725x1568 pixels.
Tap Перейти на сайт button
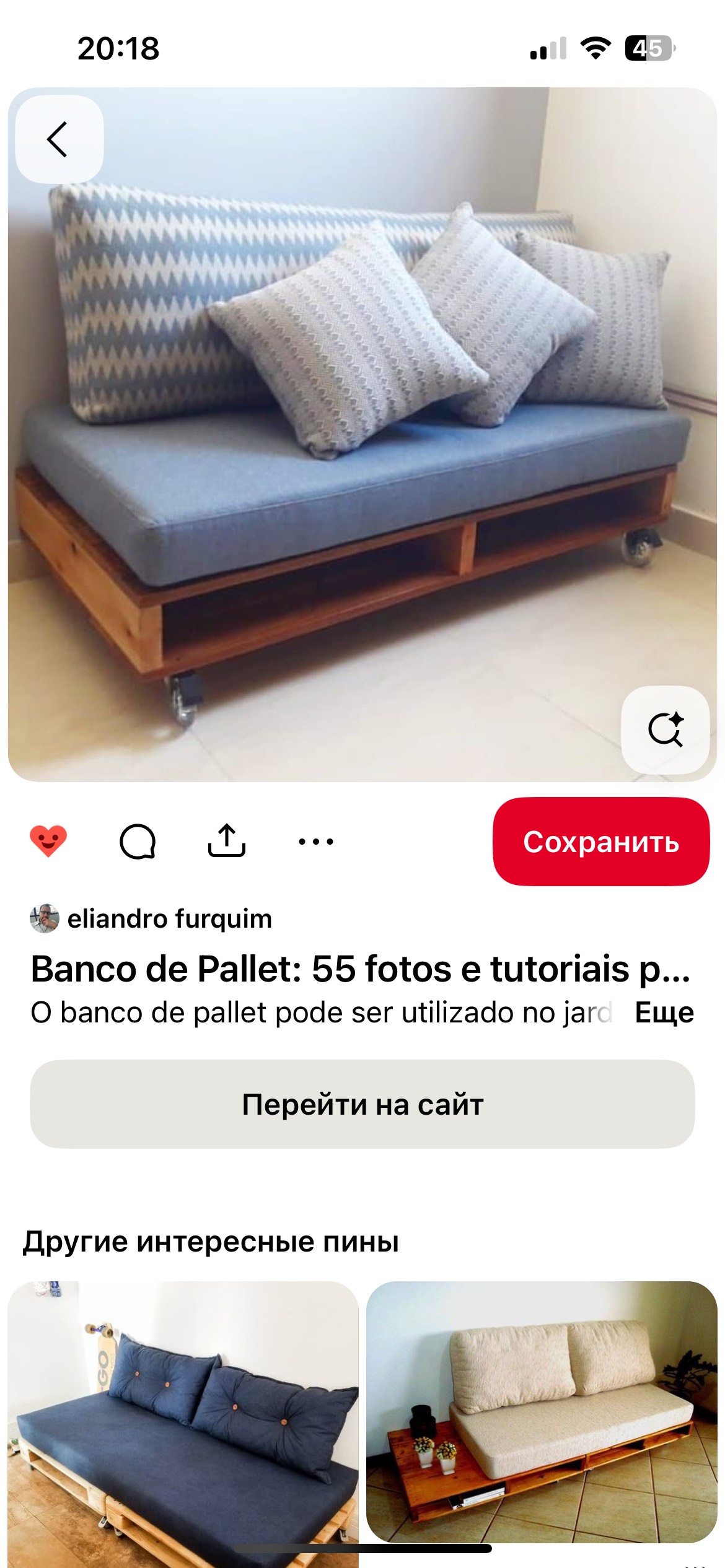(362, 1104)
